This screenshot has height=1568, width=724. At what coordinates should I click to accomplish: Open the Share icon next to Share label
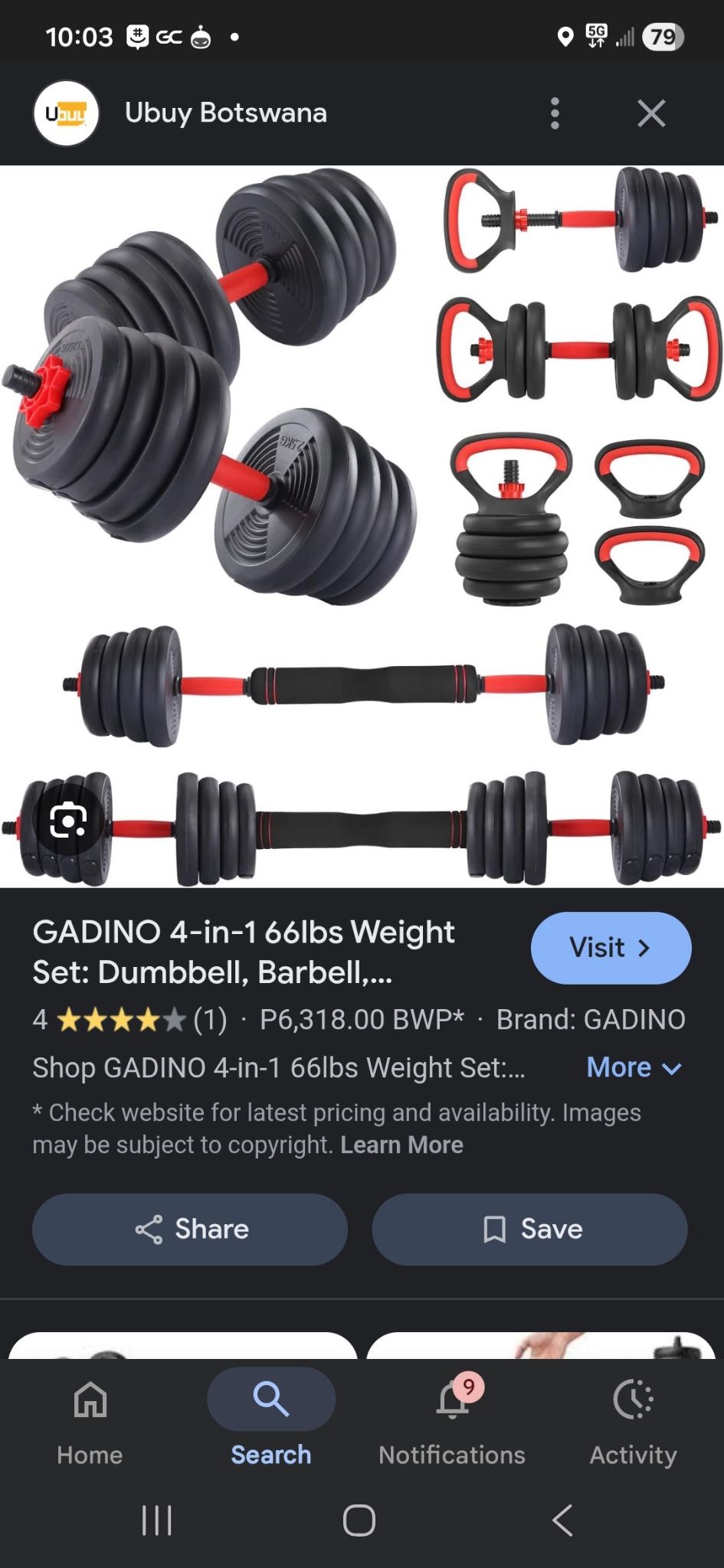(150, 1229)
